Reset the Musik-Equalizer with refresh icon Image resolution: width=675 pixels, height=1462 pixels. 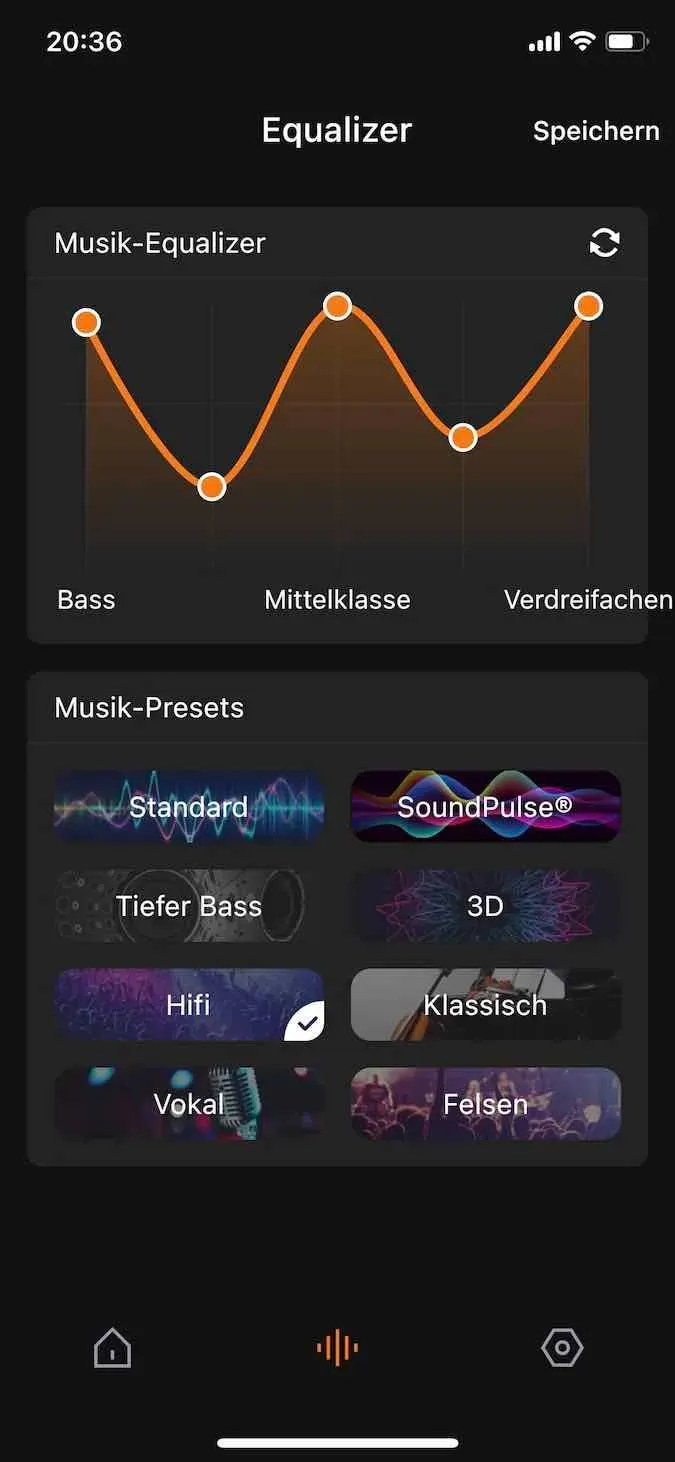[604, 243]
